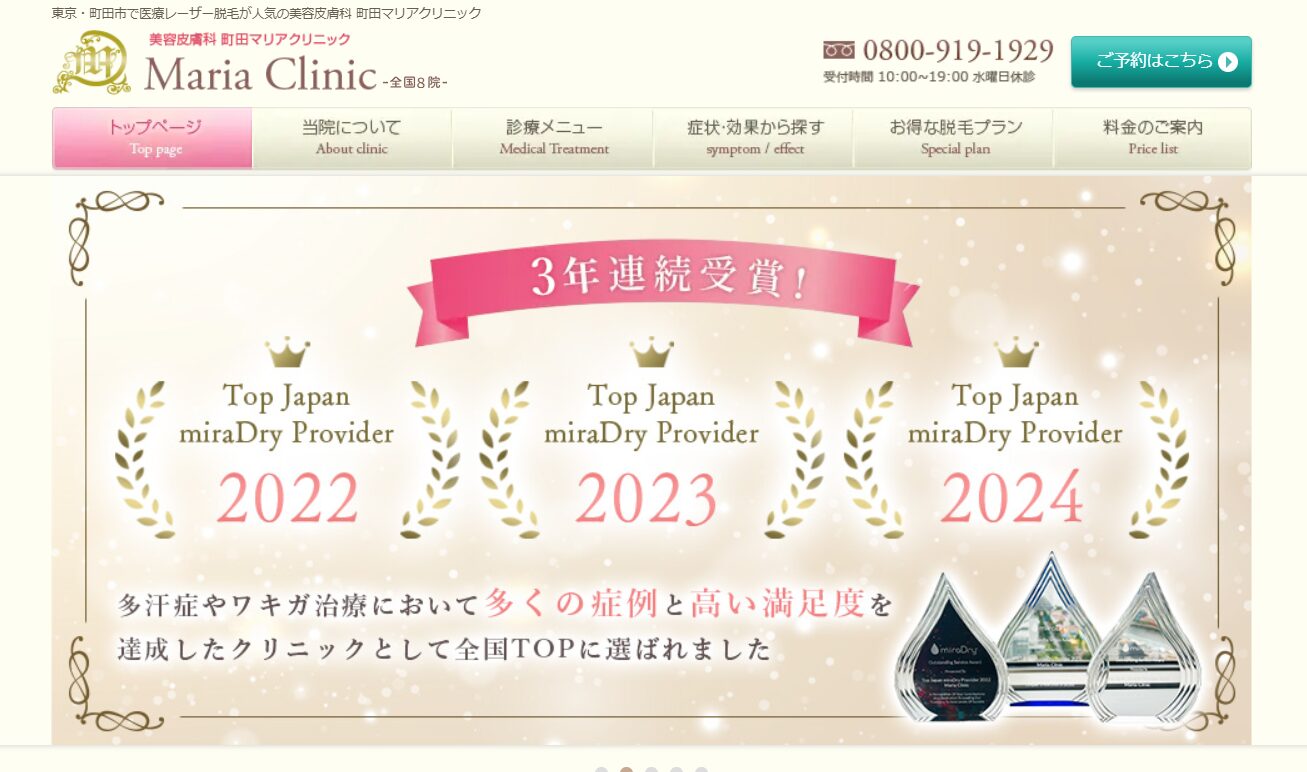This screenshot has width=1307, height=772.
Task: Open the miraDry award banner
Action: point(651,460)
